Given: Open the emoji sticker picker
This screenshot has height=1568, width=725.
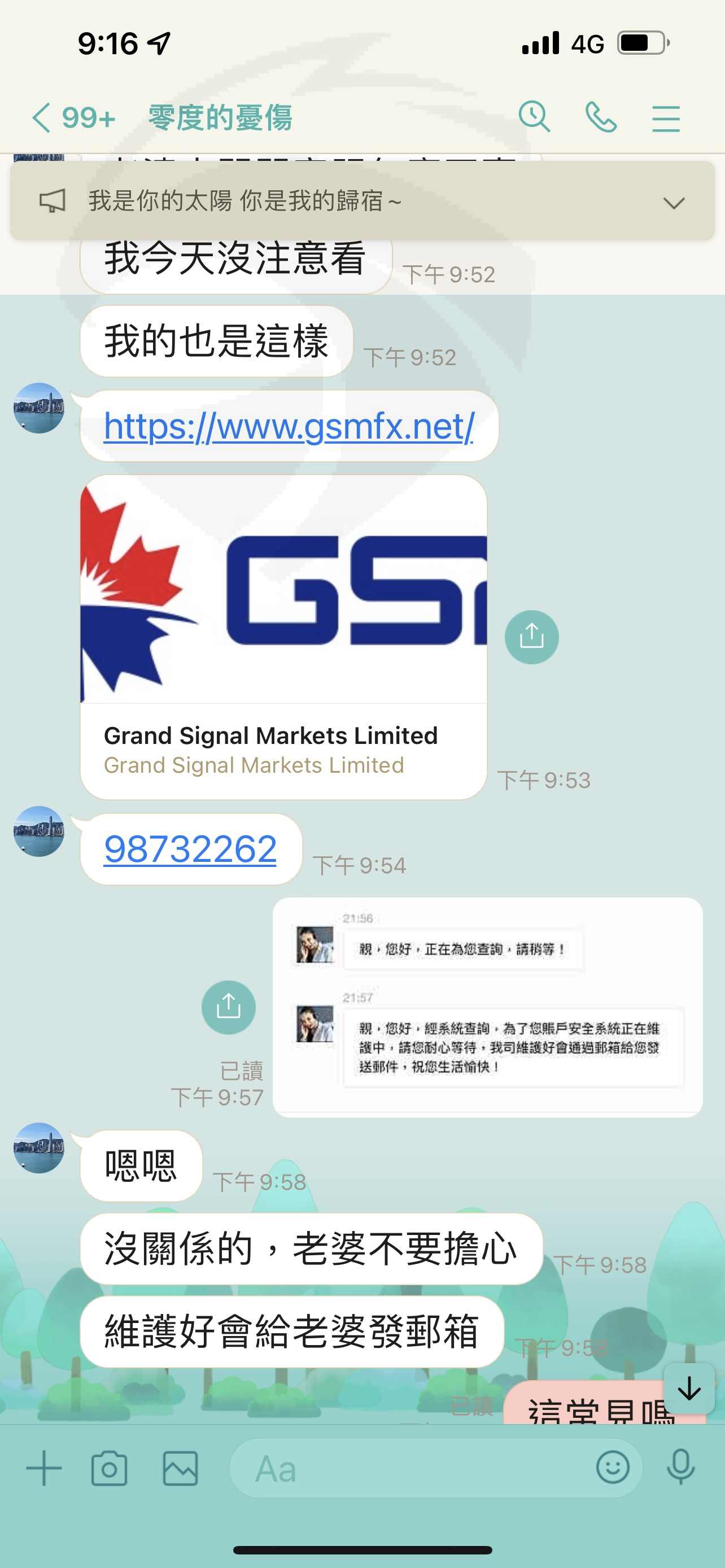Looking at the screenshot, I should coord(613,1467).
